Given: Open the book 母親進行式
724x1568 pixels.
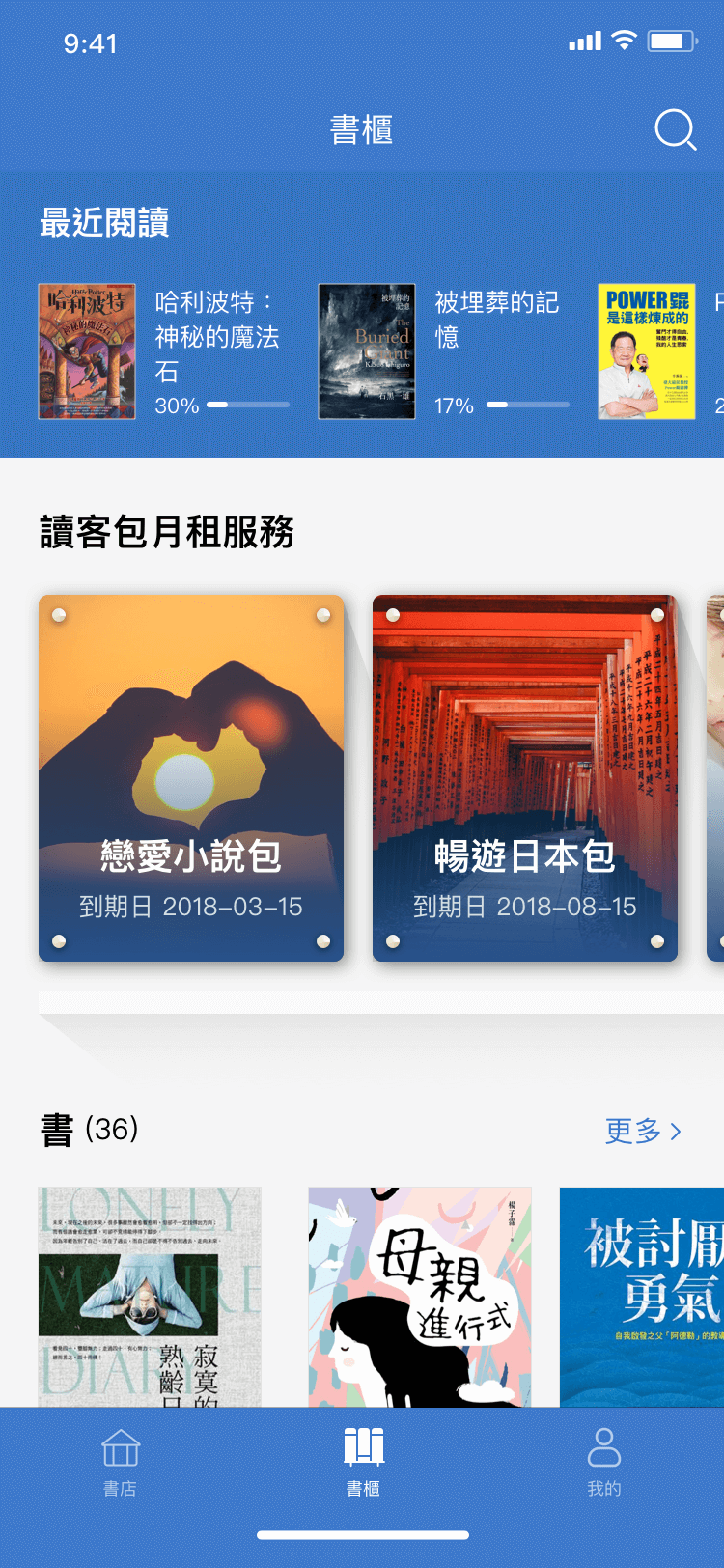Looking at the screenshot, I should (420, 1297).
